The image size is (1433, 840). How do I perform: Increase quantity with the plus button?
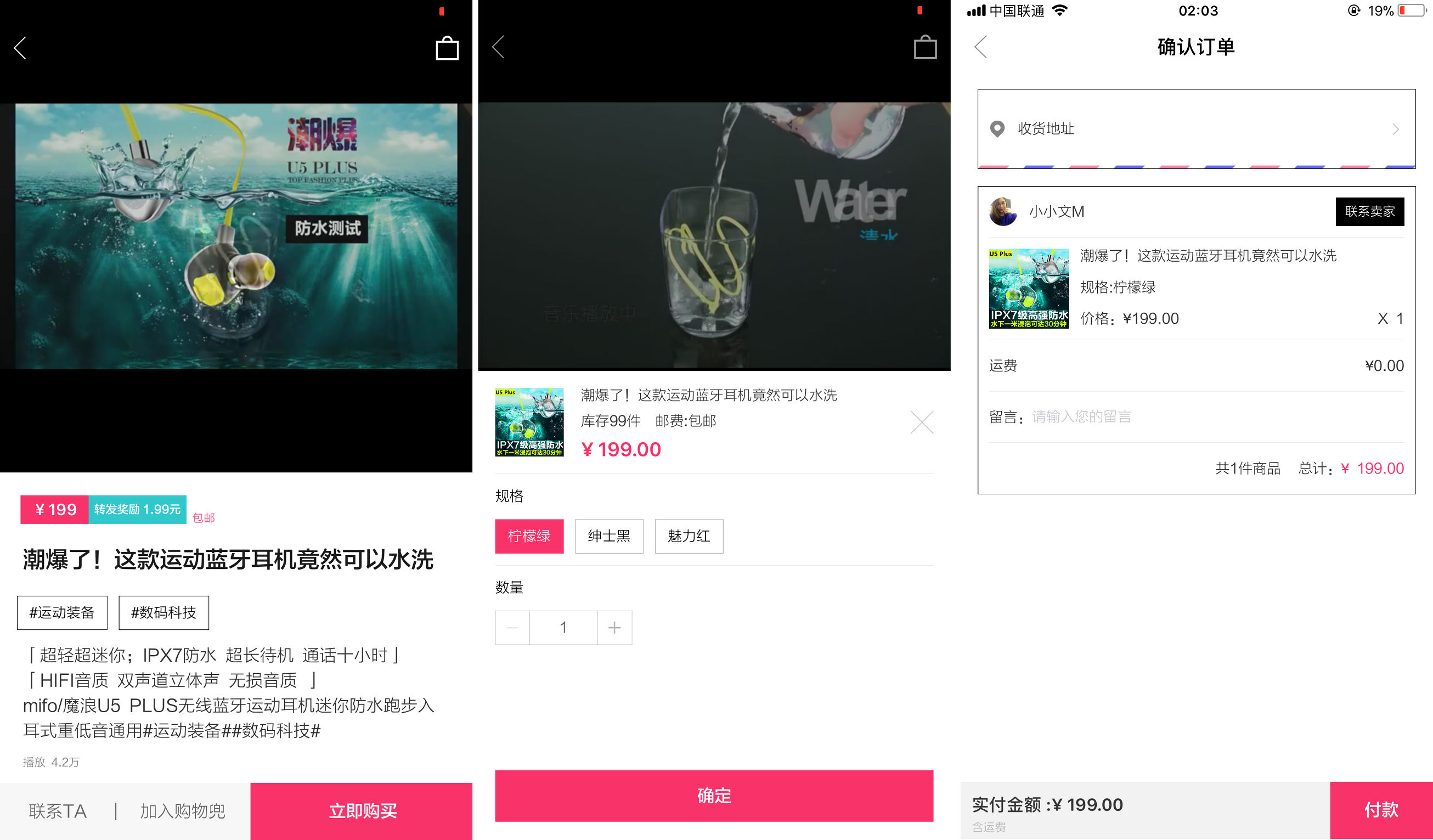click(614, 627)
